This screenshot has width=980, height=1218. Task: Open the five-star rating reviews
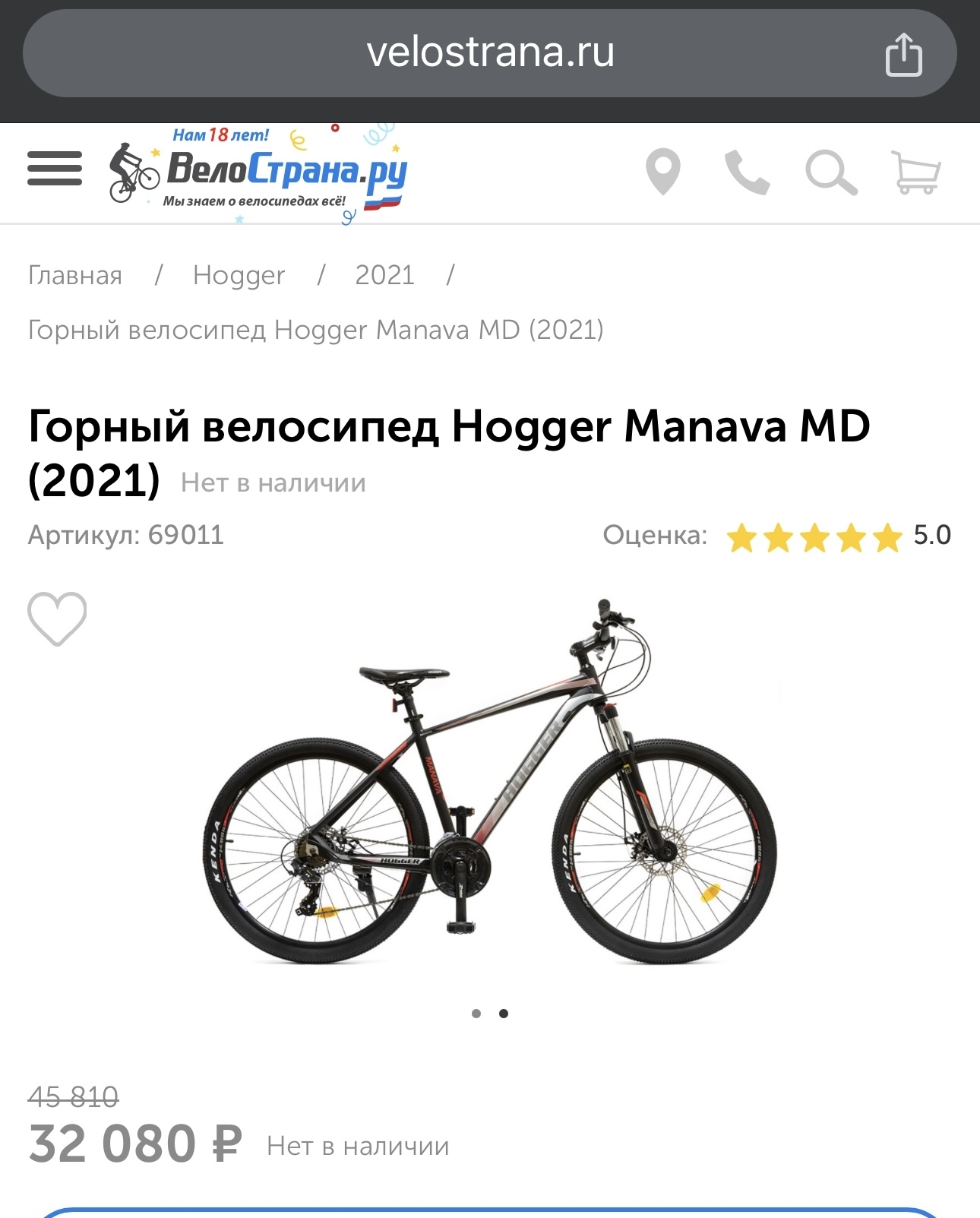point(814,537)
